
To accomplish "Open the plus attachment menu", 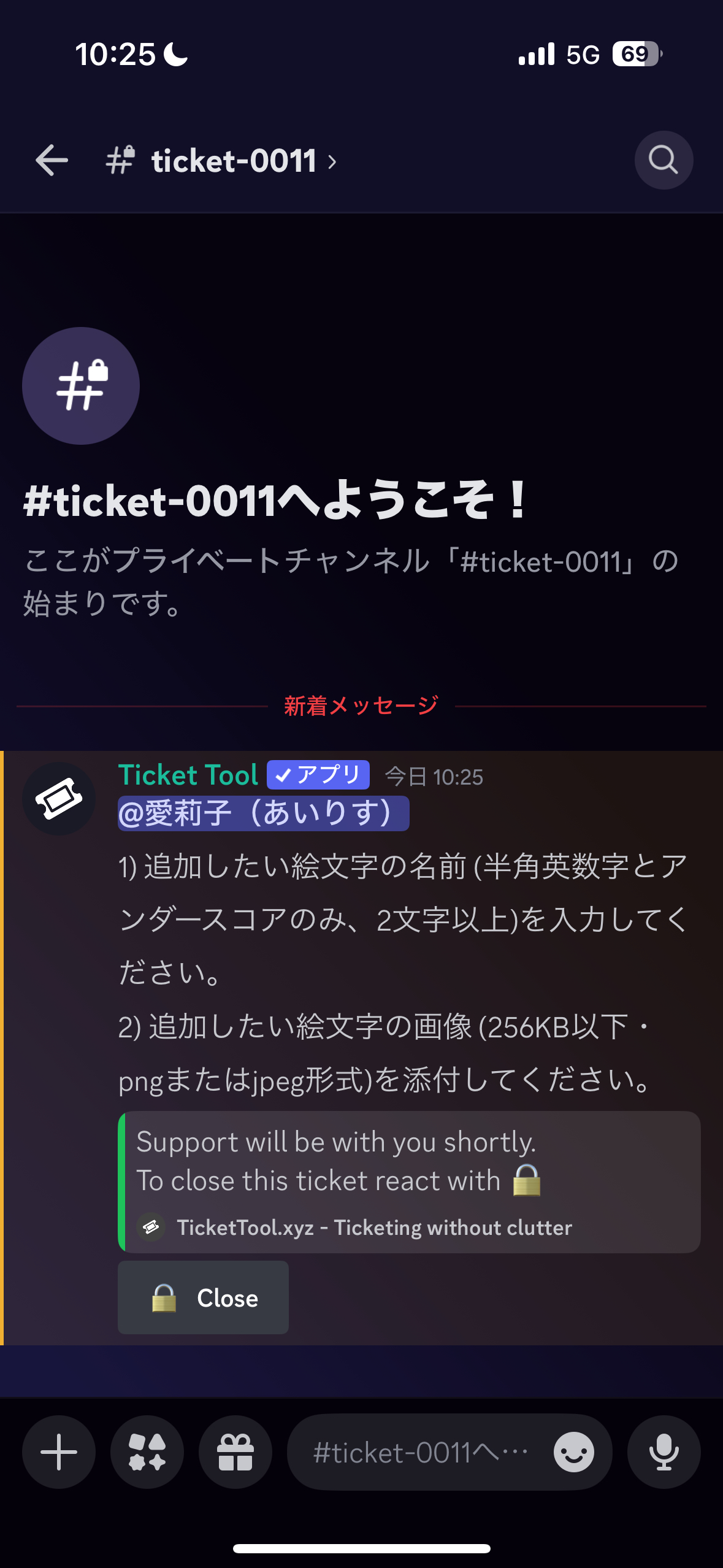I will click(x=59, y=1452).
